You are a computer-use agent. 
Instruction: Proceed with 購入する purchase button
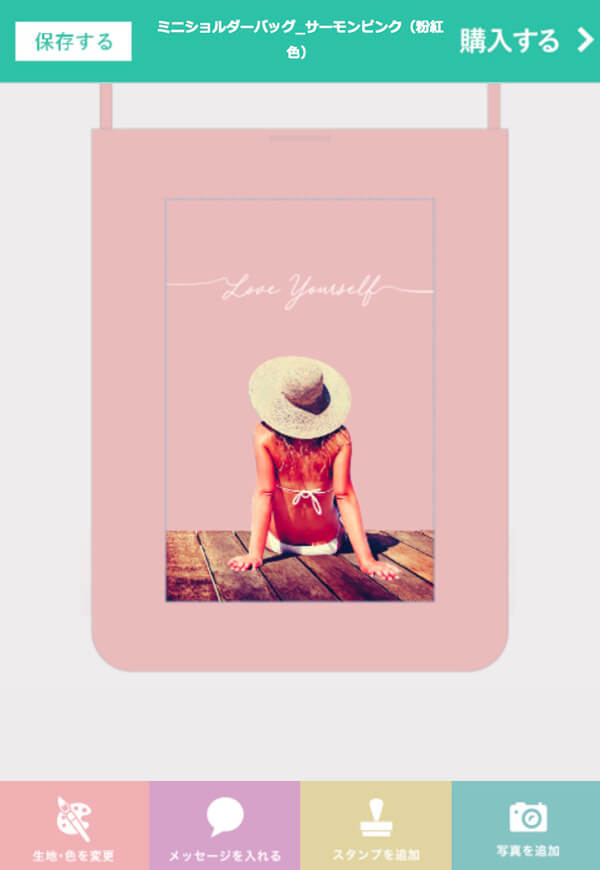point(526,41)
